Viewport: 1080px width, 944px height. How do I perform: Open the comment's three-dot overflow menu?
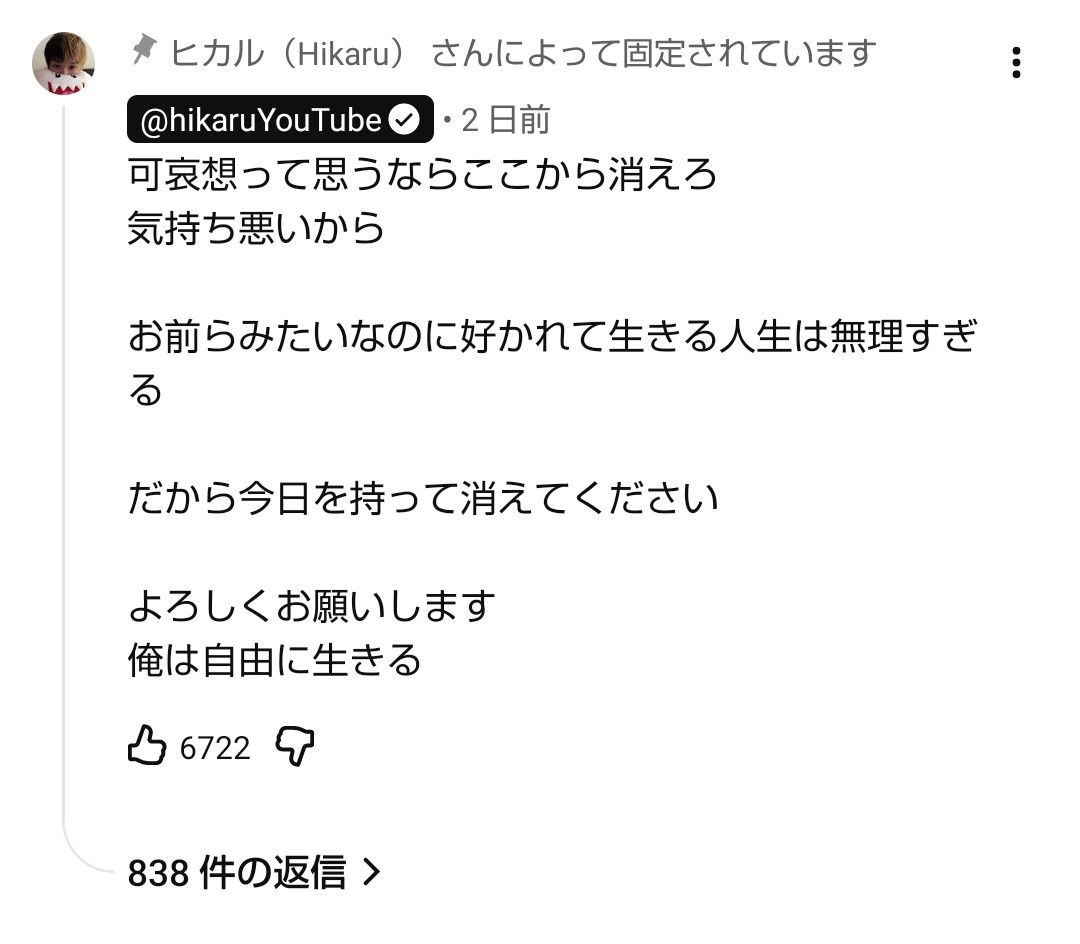[1016, 63]
